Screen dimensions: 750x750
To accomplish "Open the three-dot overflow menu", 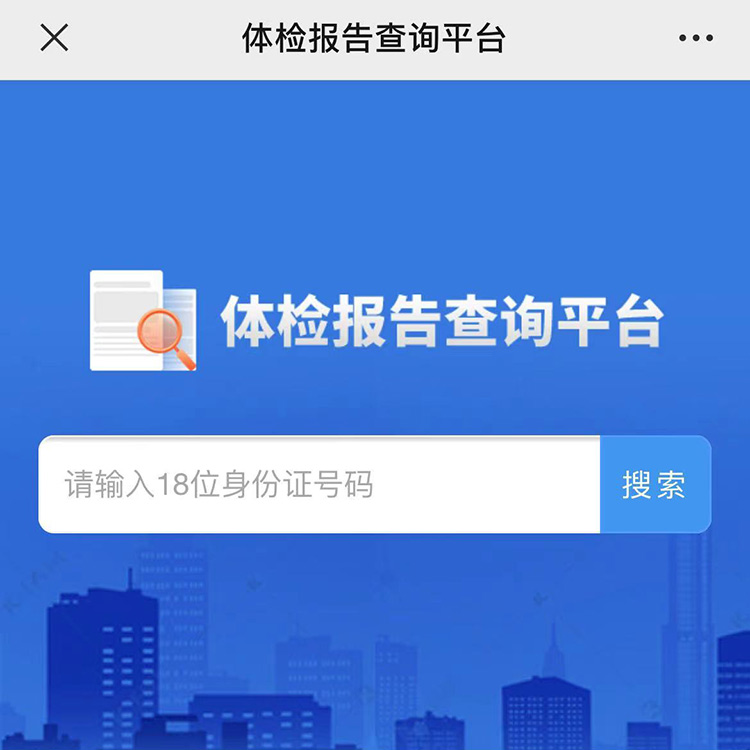I will click(x=695, y=39).
